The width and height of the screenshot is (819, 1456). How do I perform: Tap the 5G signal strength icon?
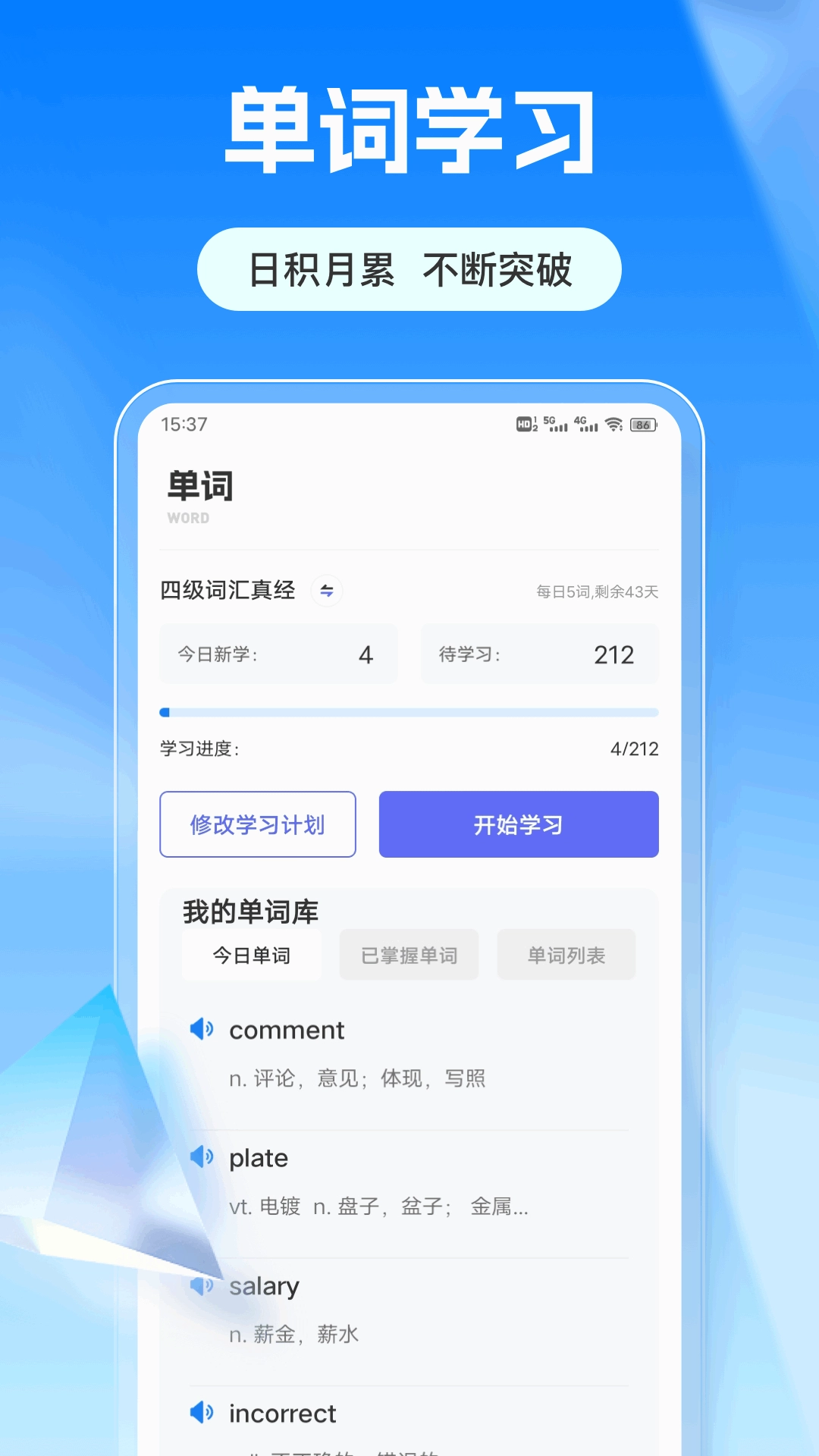557,425
